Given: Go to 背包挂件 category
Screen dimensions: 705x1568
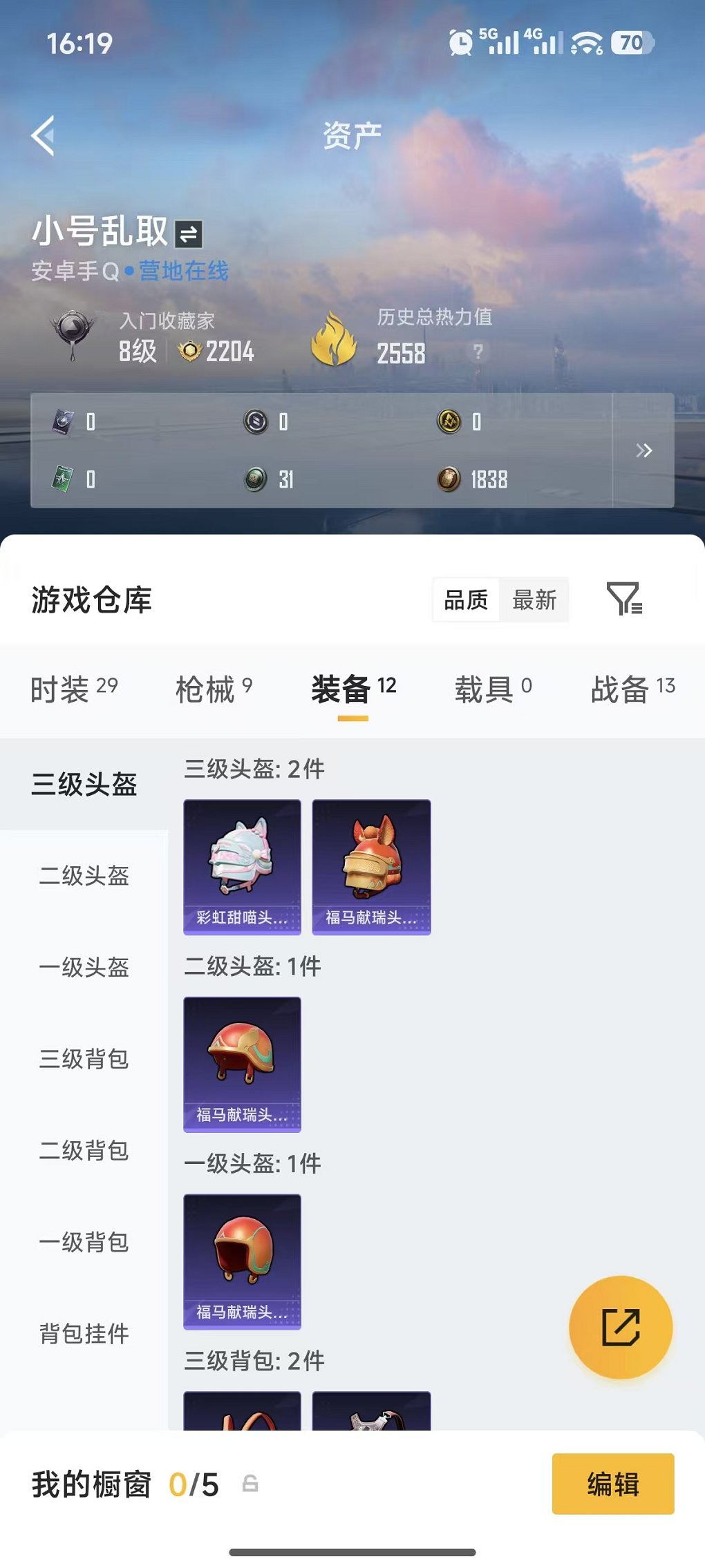Looking at the screenshot, I should (84, 1333).
